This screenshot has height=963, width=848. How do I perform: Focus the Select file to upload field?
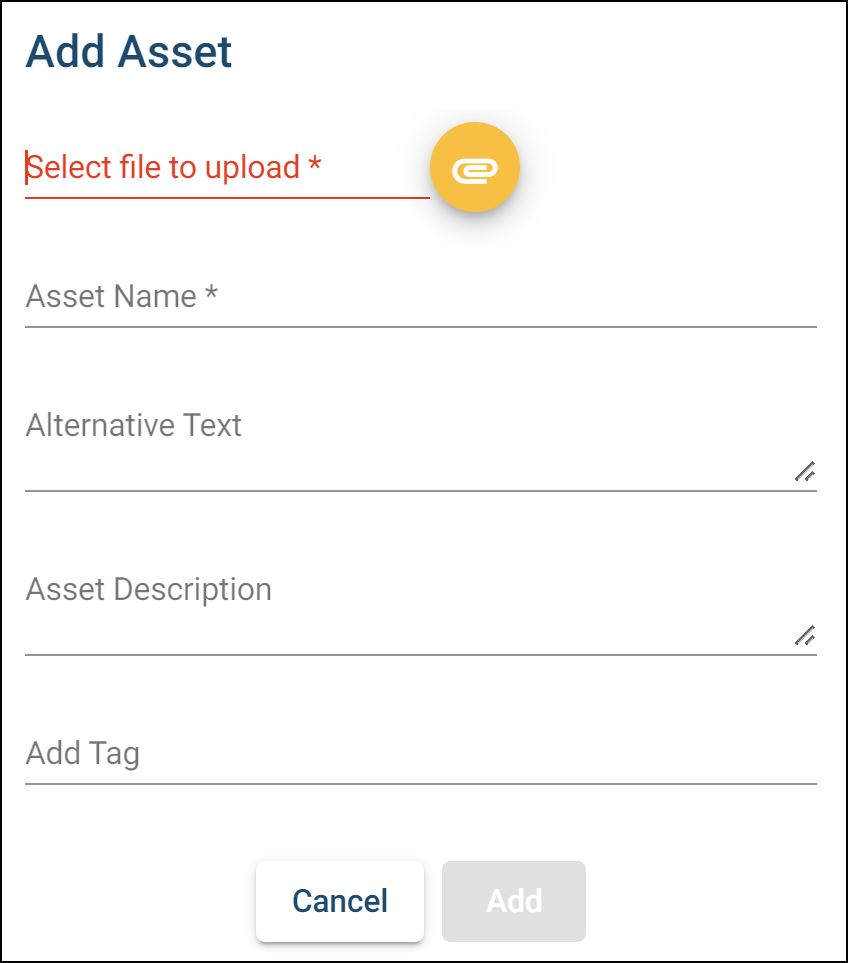pos(226,168)
